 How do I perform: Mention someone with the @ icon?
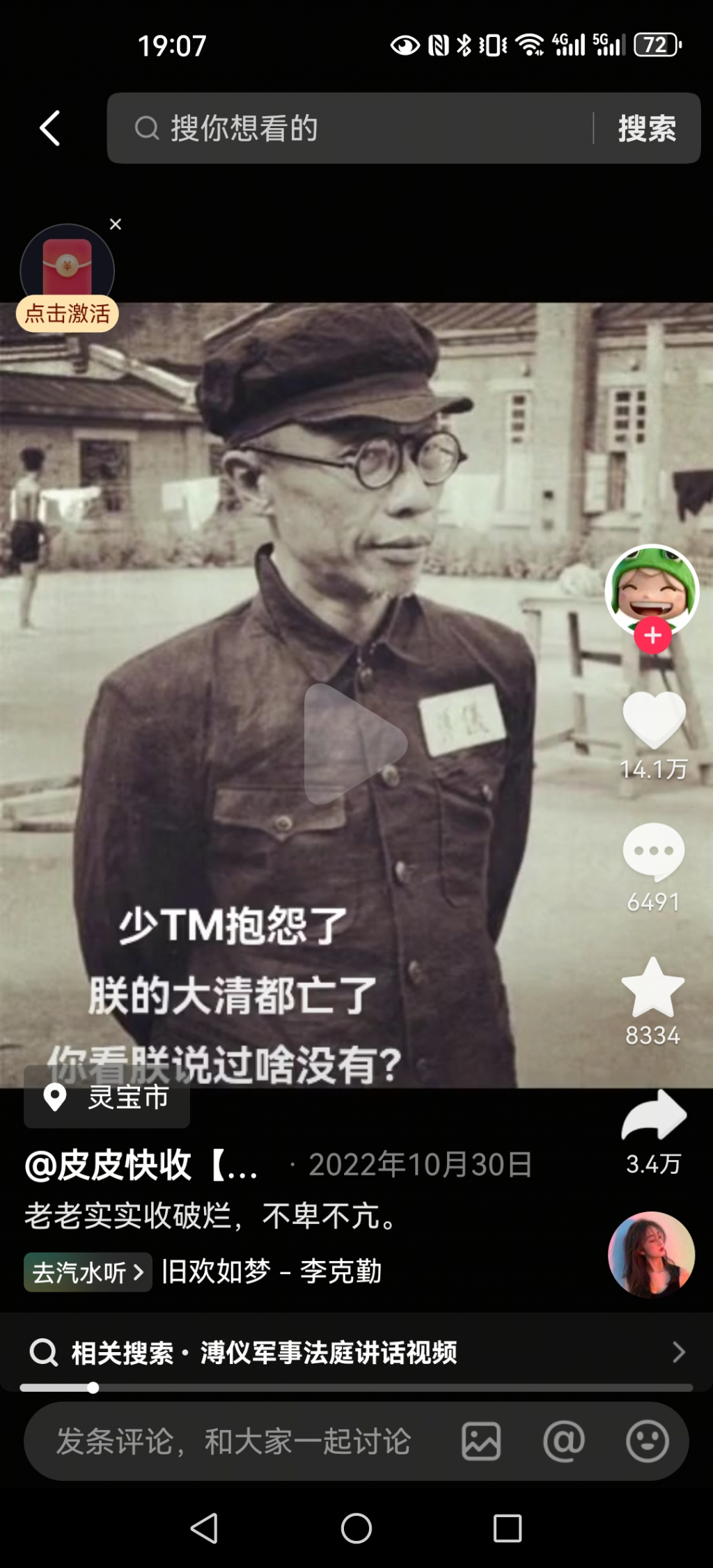(564, 1441)
